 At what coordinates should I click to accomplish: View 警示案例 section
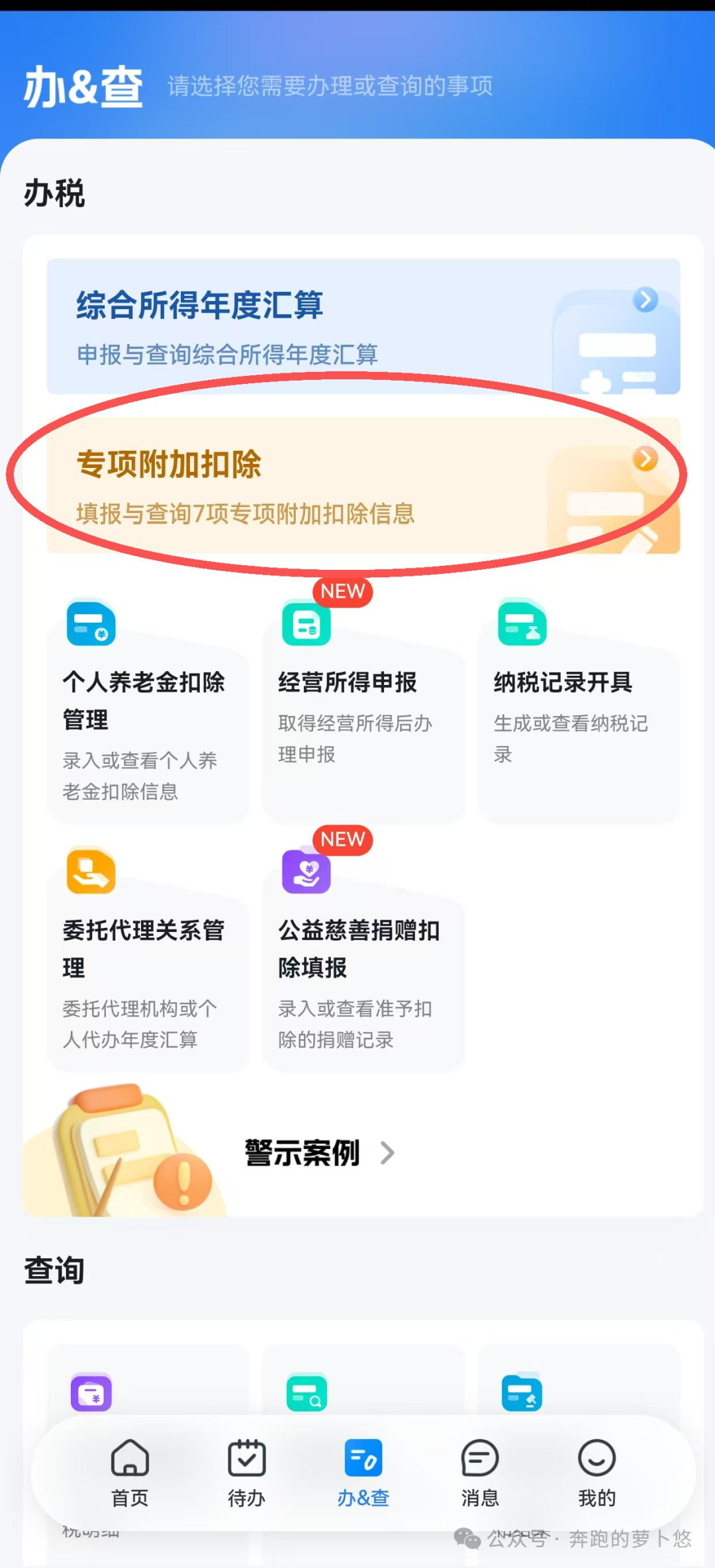click(x=318, y=1153)
